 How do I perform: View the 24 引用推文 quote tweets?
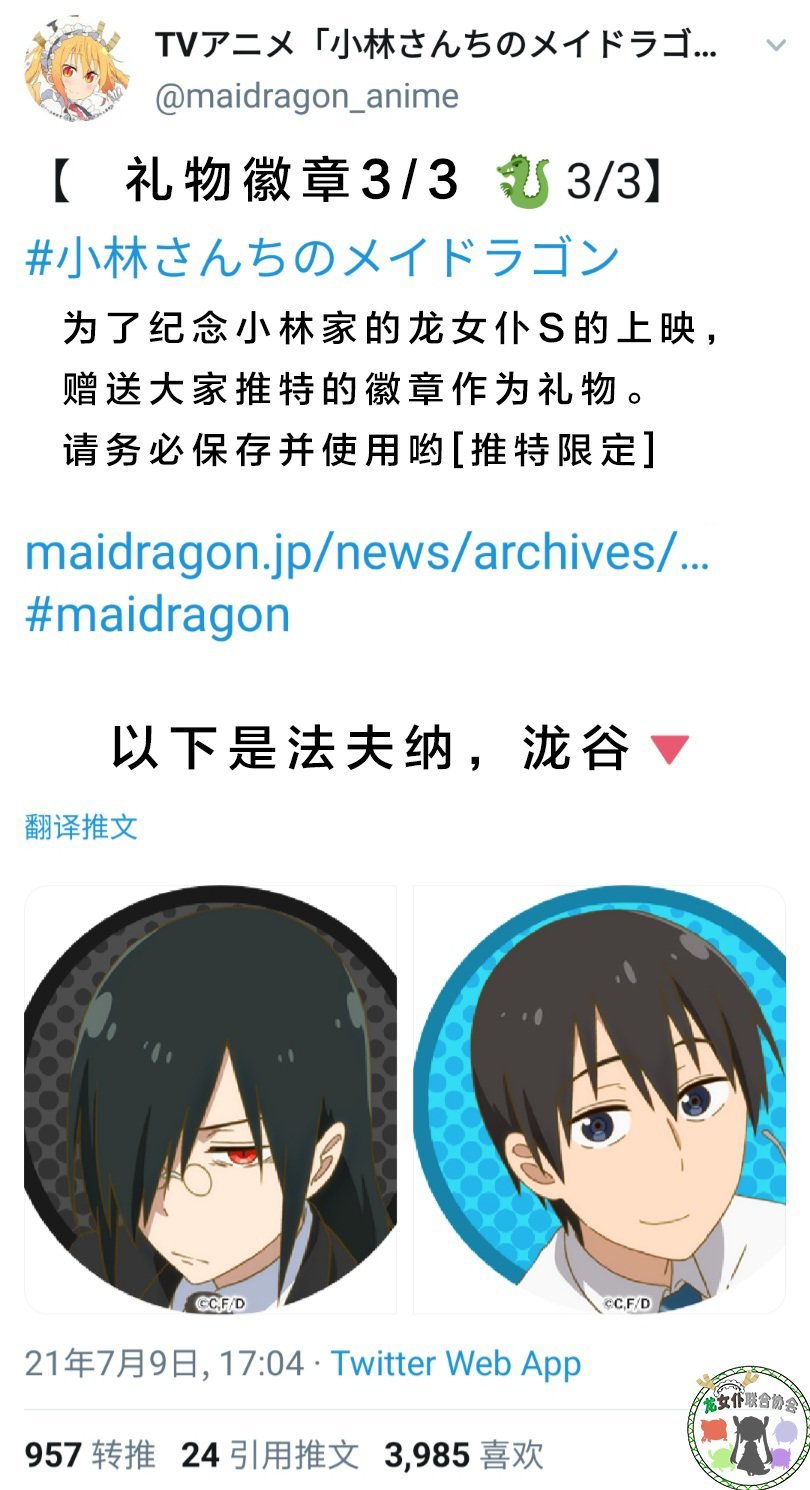(270, 1455)
